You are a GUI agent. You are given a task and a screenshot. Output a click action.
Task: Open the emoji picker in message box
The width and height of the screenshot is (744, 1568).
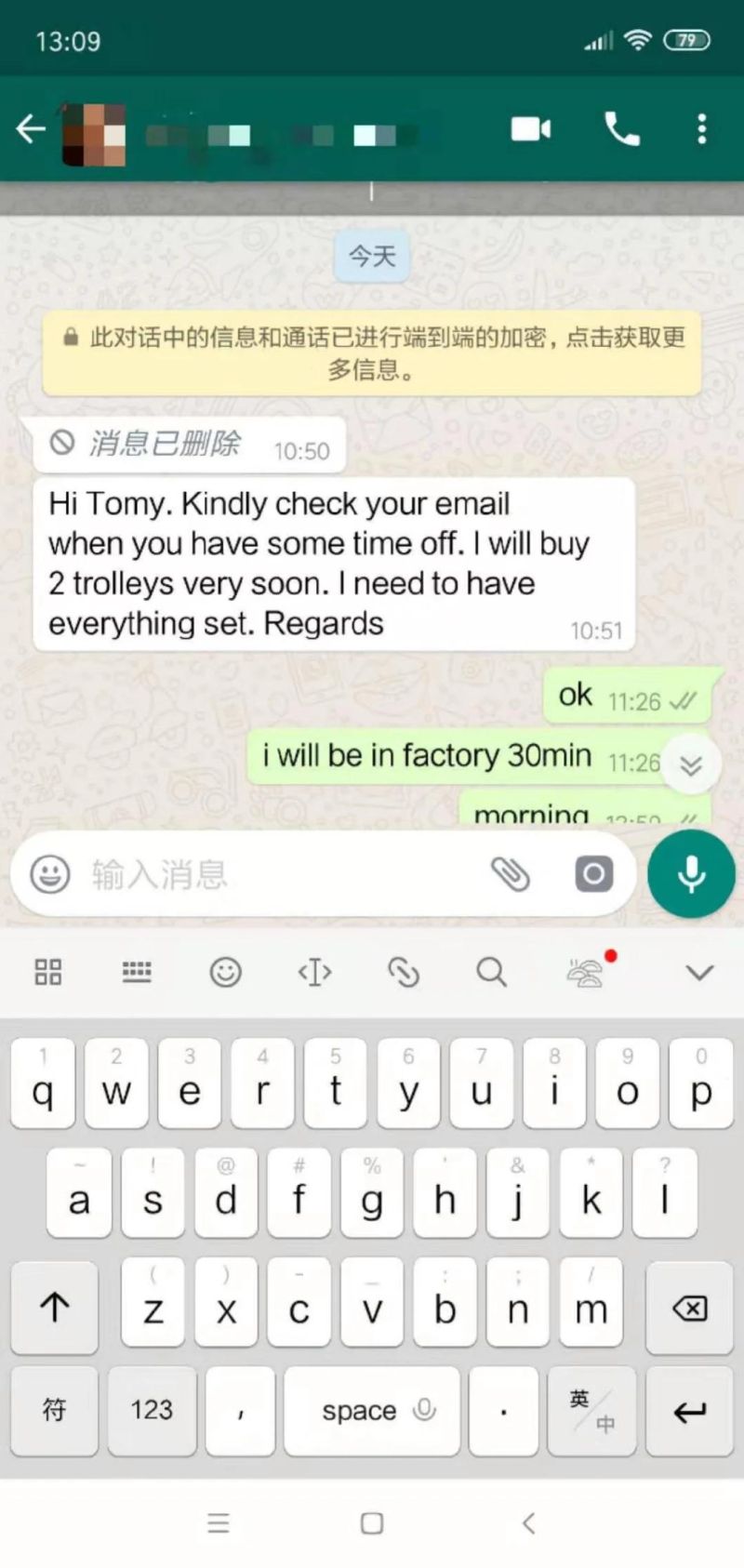[x=50, y=874]
